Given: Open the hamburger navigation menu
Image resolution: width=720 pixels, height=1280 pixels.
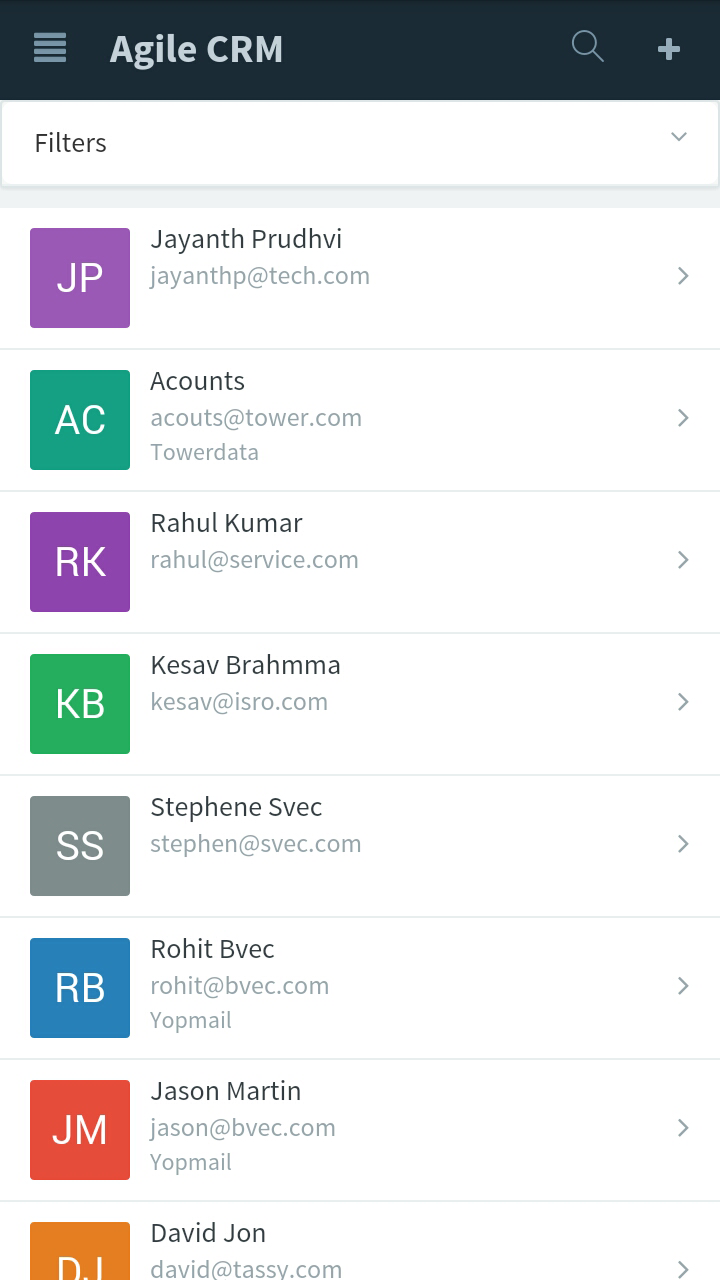Looking at the screenshot, I should pos(50,48).
